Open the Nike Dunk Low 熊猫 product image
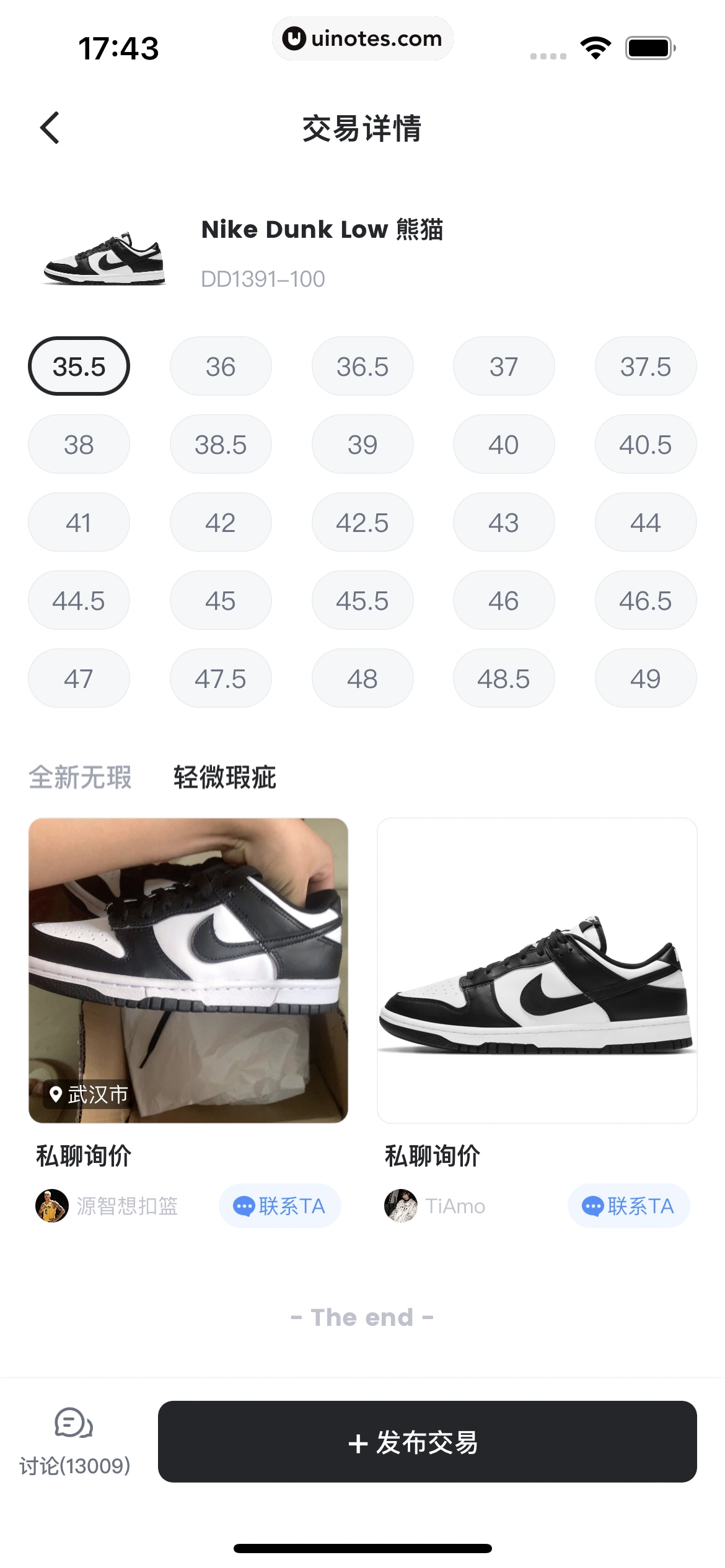The width and height of the screenshot is (725, 1568). tap(104, 259)
